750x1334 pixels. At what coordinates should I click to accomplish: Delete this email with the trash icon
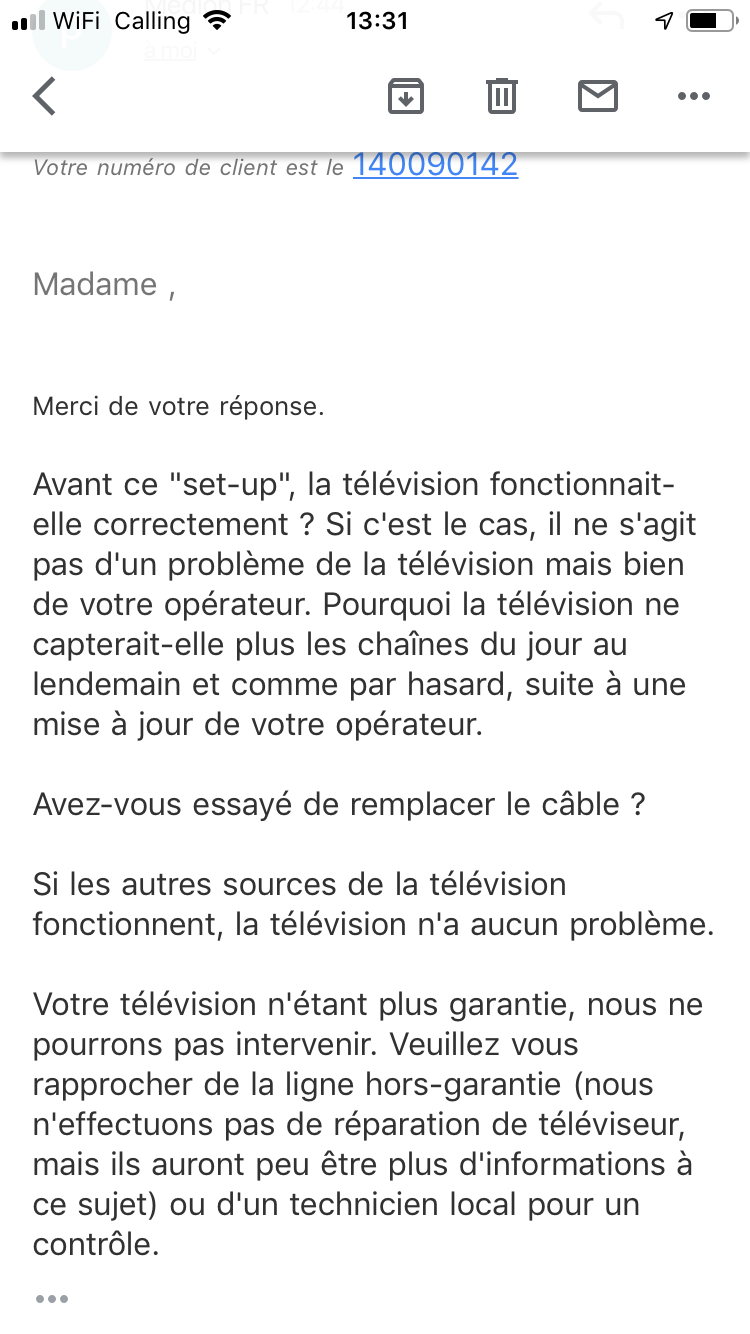[x=502, y=97]
